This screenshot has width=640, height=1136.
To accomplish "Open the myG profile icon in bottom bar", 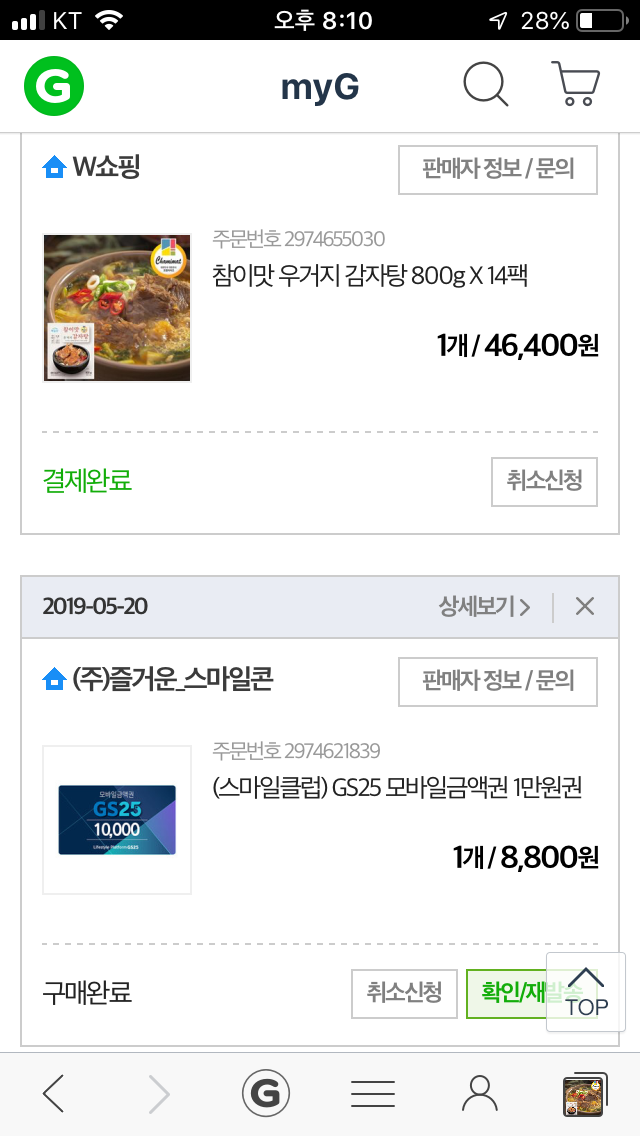I will point(480,1094).
